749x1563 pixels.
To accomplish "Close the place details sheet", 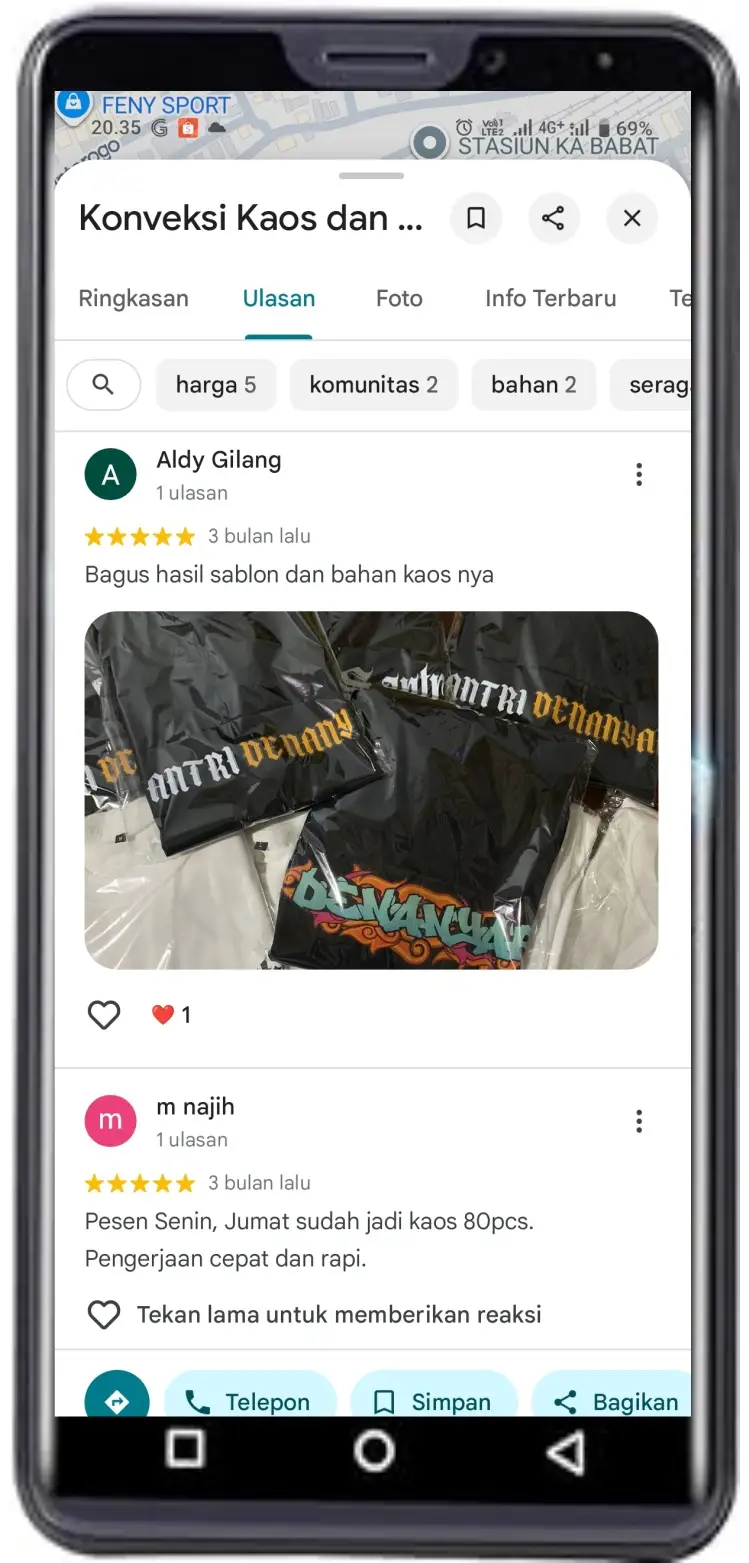I will [632, 218].
